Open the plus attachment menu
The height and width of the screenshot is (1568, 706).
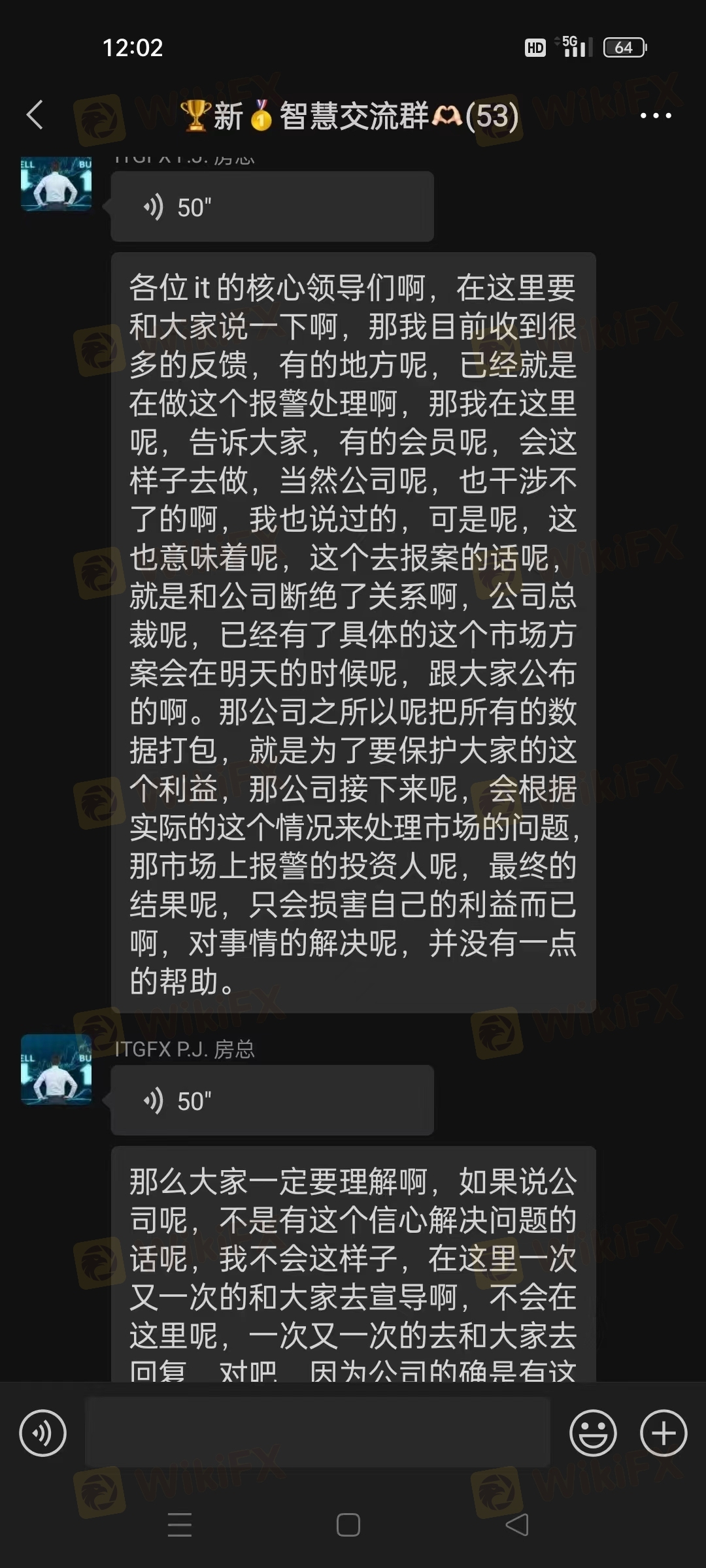pyautogui.click(x=664, y=1433)
